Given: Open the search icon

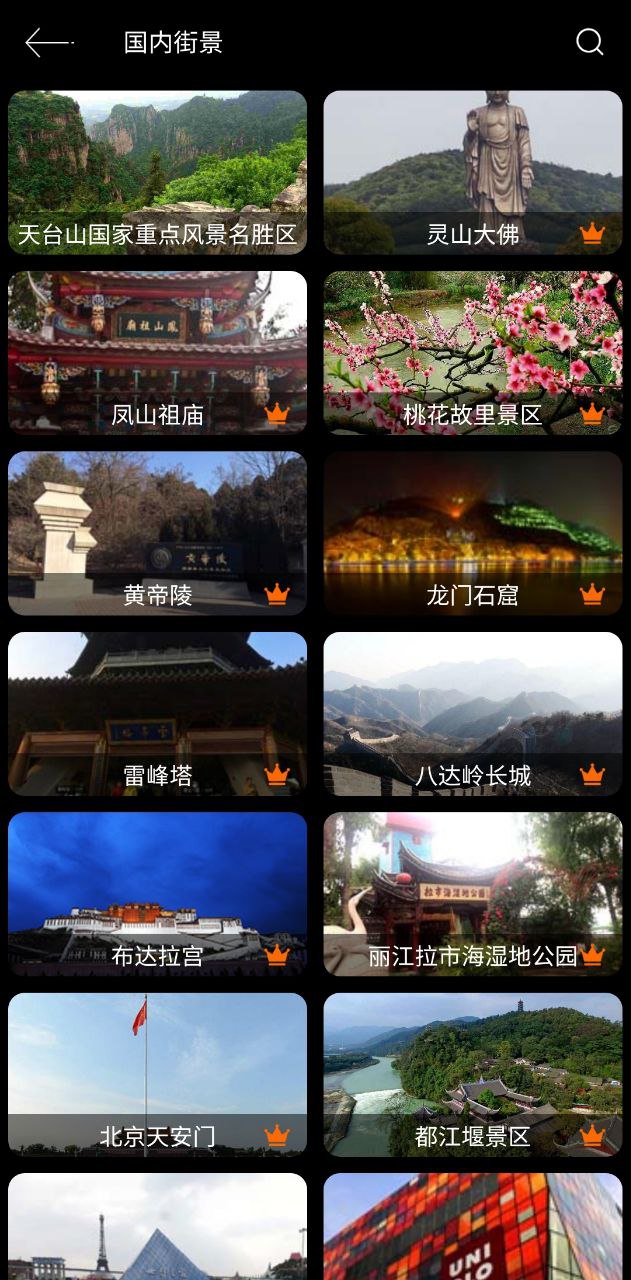Looking at the screenshot, I should pos(590,42).
